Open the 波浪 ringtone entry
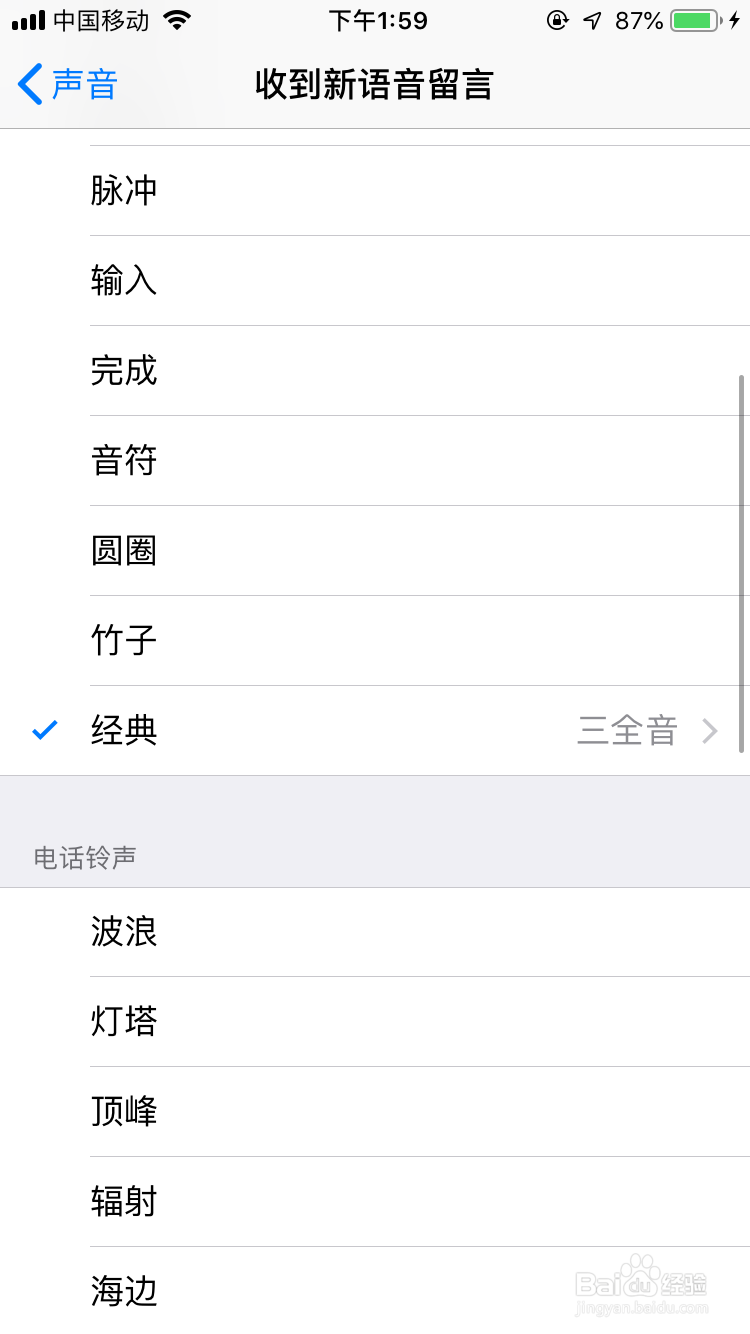Viewport: 750px width, 1334px height. [x=123, y=932]
